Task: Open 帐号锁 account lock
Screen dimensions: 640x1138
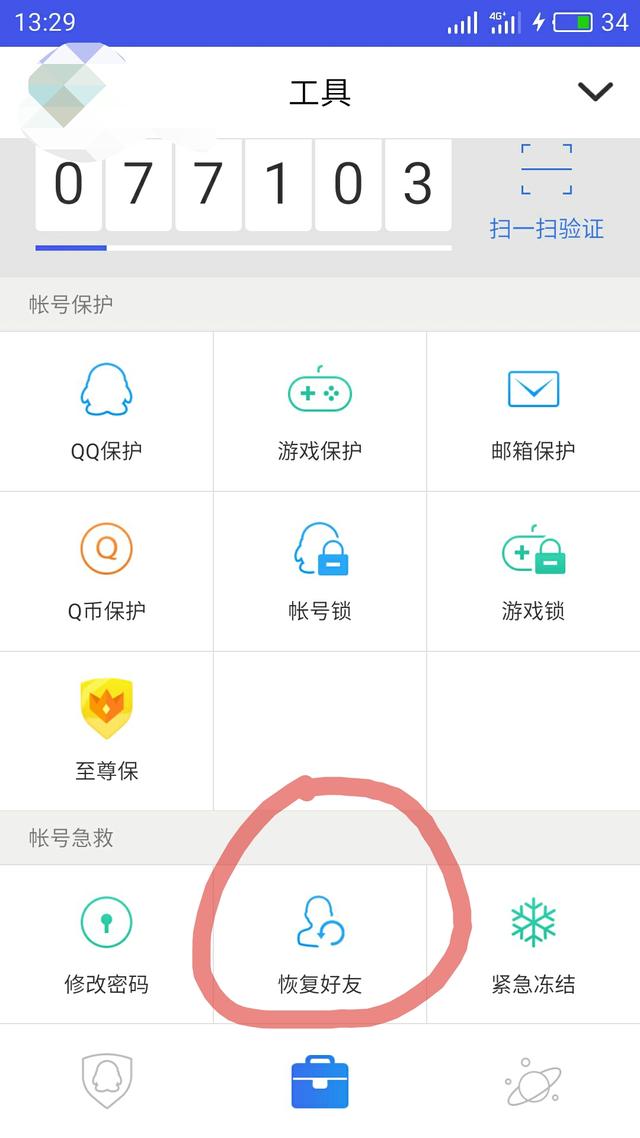Action: click(x=320, y=571)
